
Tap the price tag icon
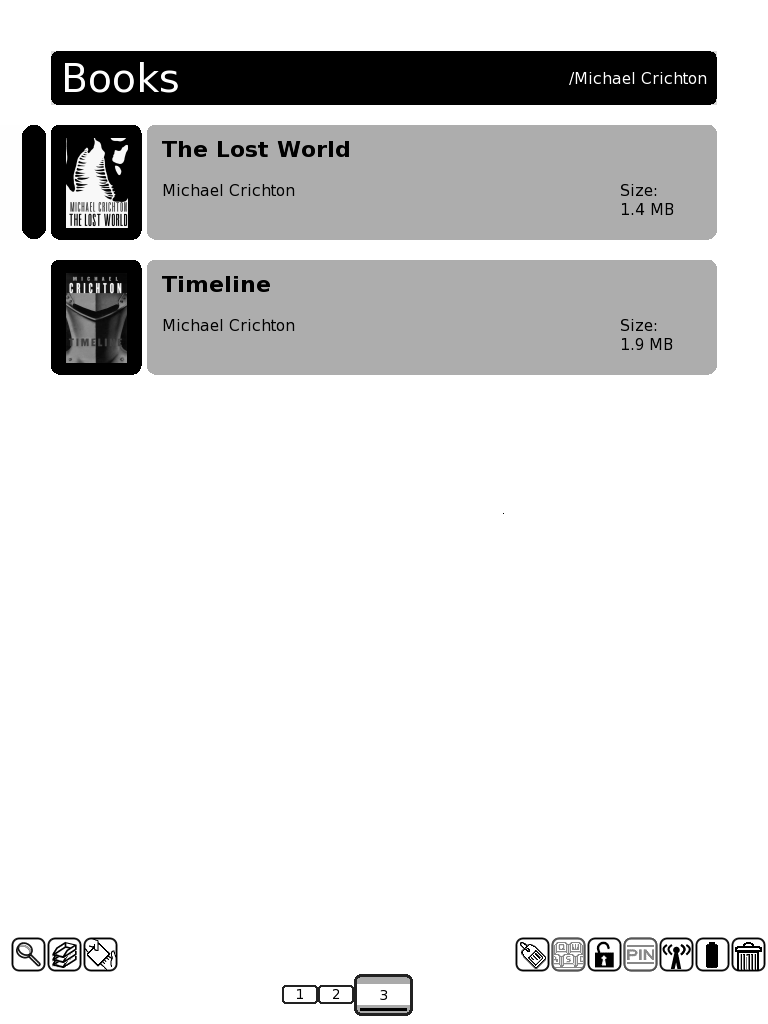click(532, 954)
